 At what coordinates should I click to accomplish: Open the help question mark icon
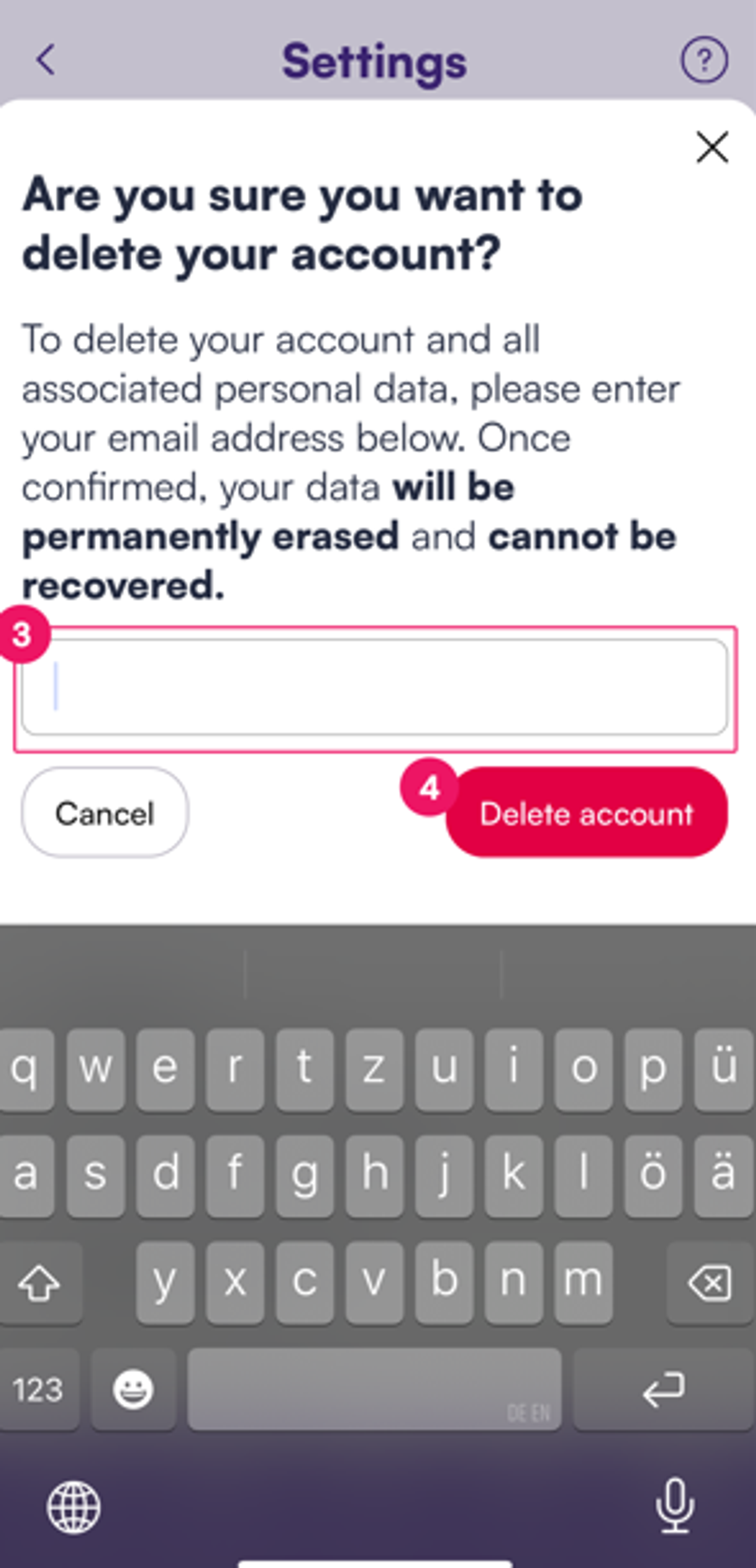tap(703, 60)
